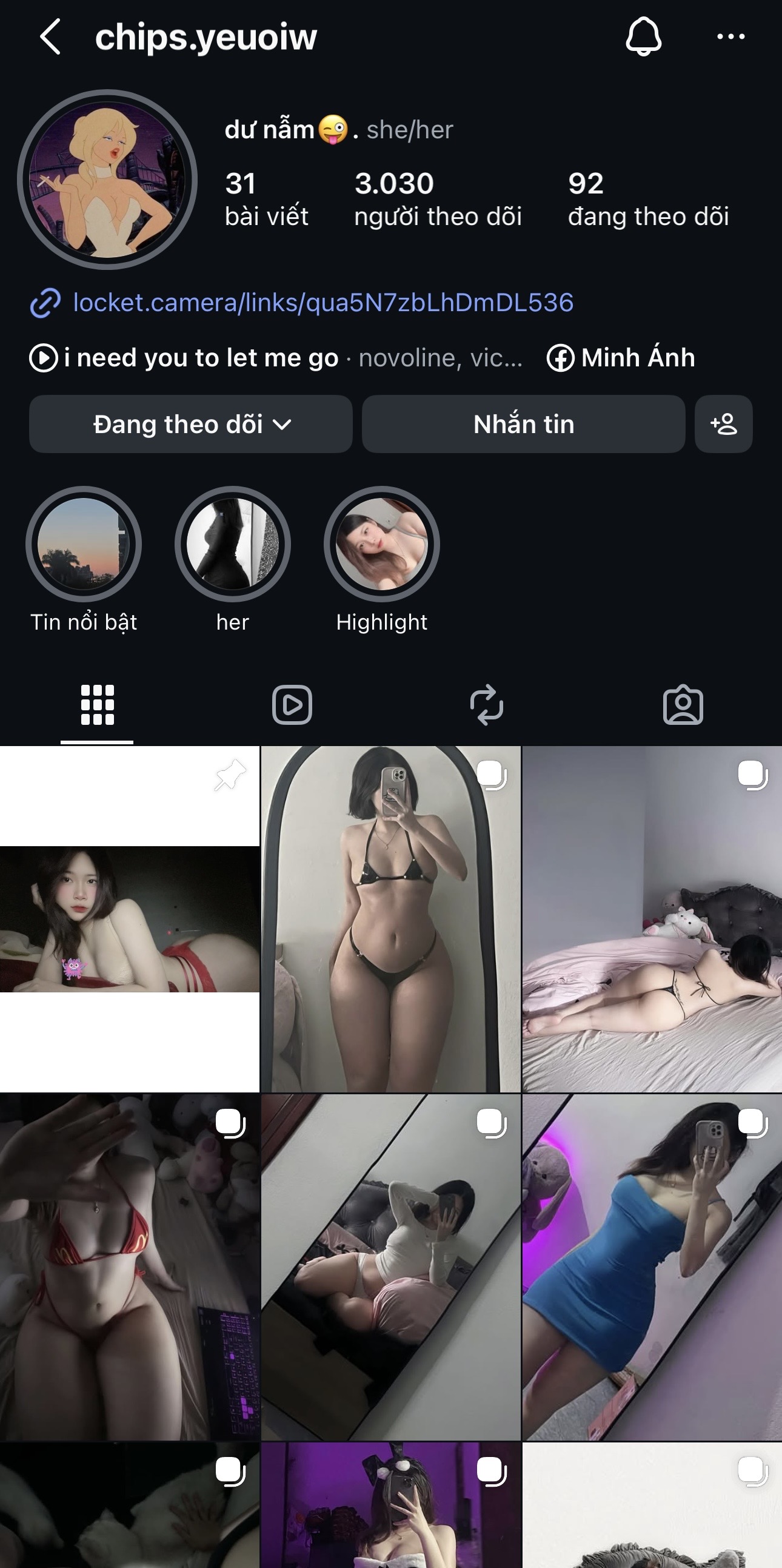Viewport: 782px width, 1568px height.
Task: Open the pinned post in the grid
Action: pos(130,919)
